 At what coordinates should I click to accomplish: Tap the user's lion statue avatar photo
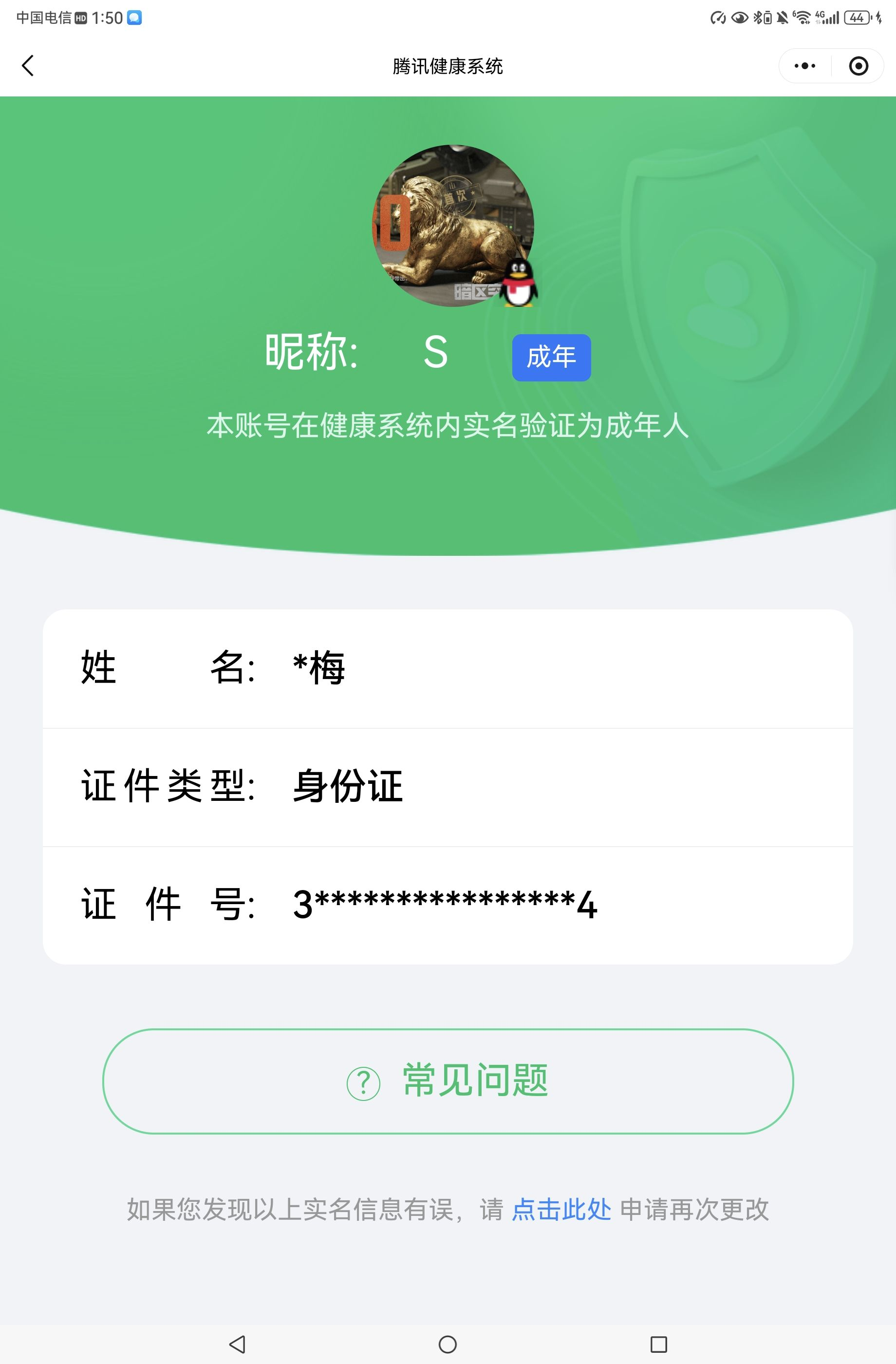click(448, 227)
